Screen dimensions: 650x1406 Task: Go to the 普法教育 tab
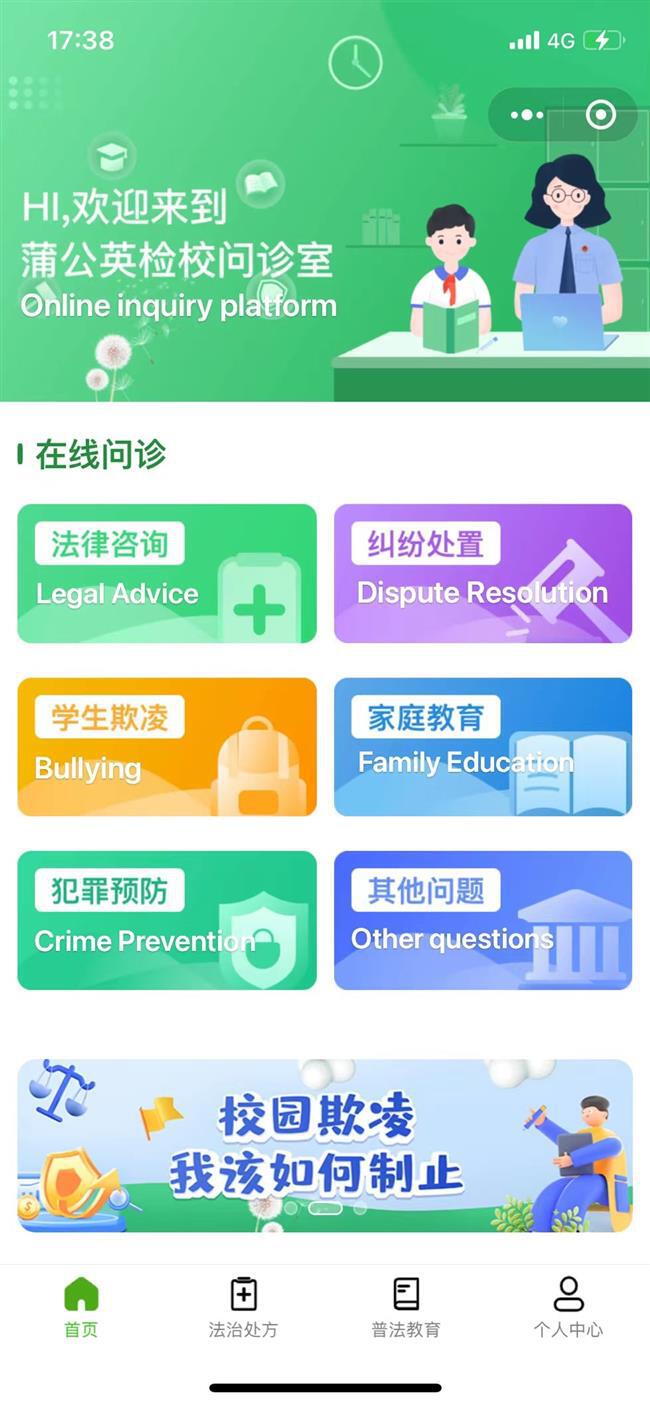pyautogui.click(x=406, y=1307)
